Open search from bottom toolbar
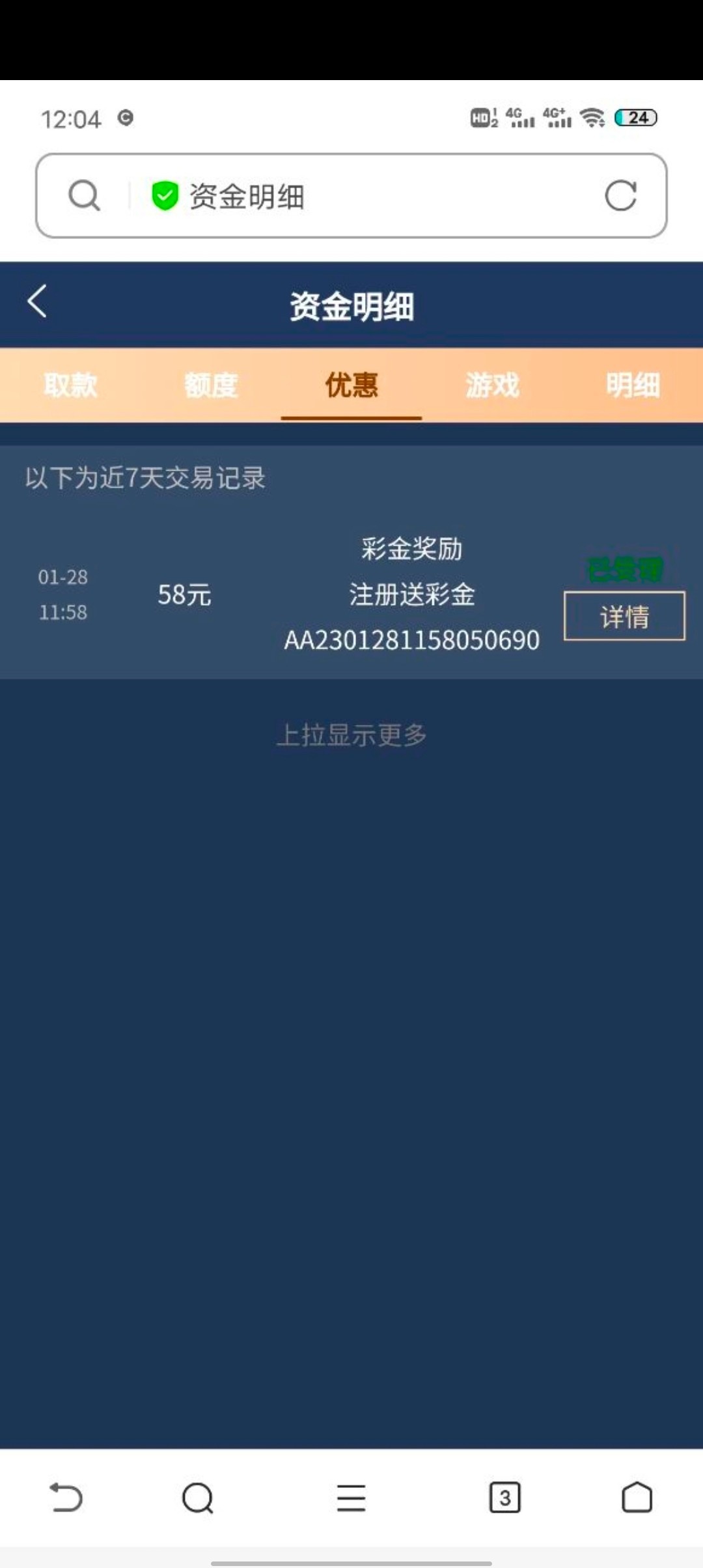The width and height of the screenshot is (703, 1568). click(x=198, y=1498)
